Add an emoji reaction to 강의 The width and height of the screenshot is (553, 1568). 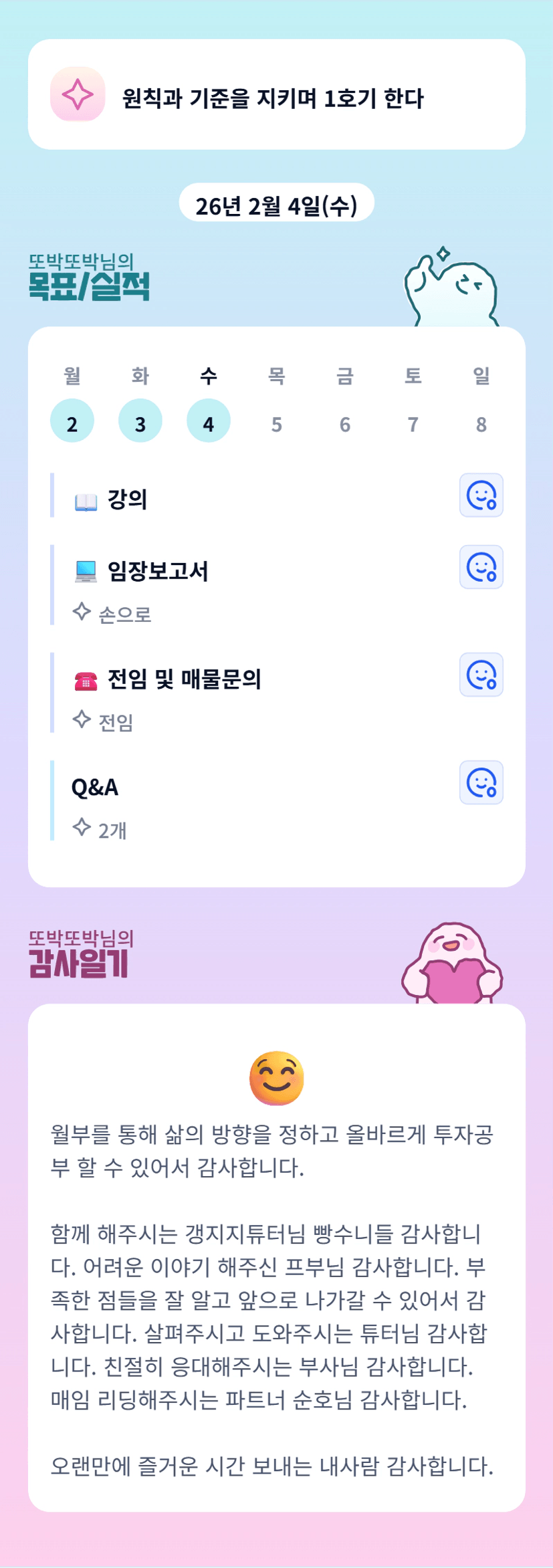[481, 495]
